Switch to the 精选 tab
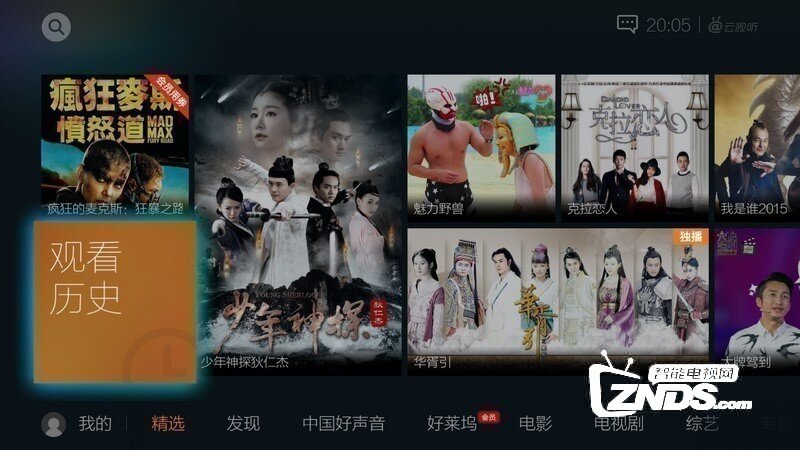Screen dimensions: 800x450 point(168,424)
